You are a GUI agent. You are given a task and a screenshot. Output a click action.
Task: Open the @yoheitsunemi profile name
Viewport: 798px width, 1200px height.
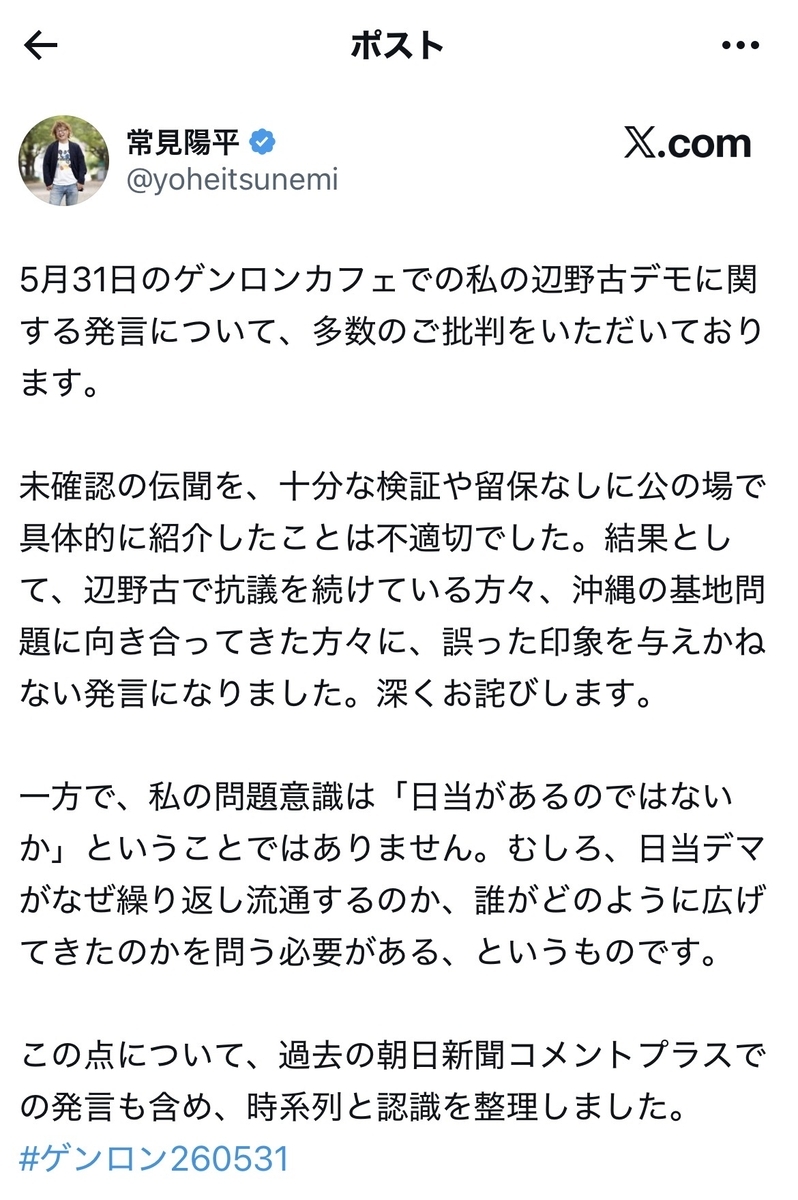click(232, 179)
